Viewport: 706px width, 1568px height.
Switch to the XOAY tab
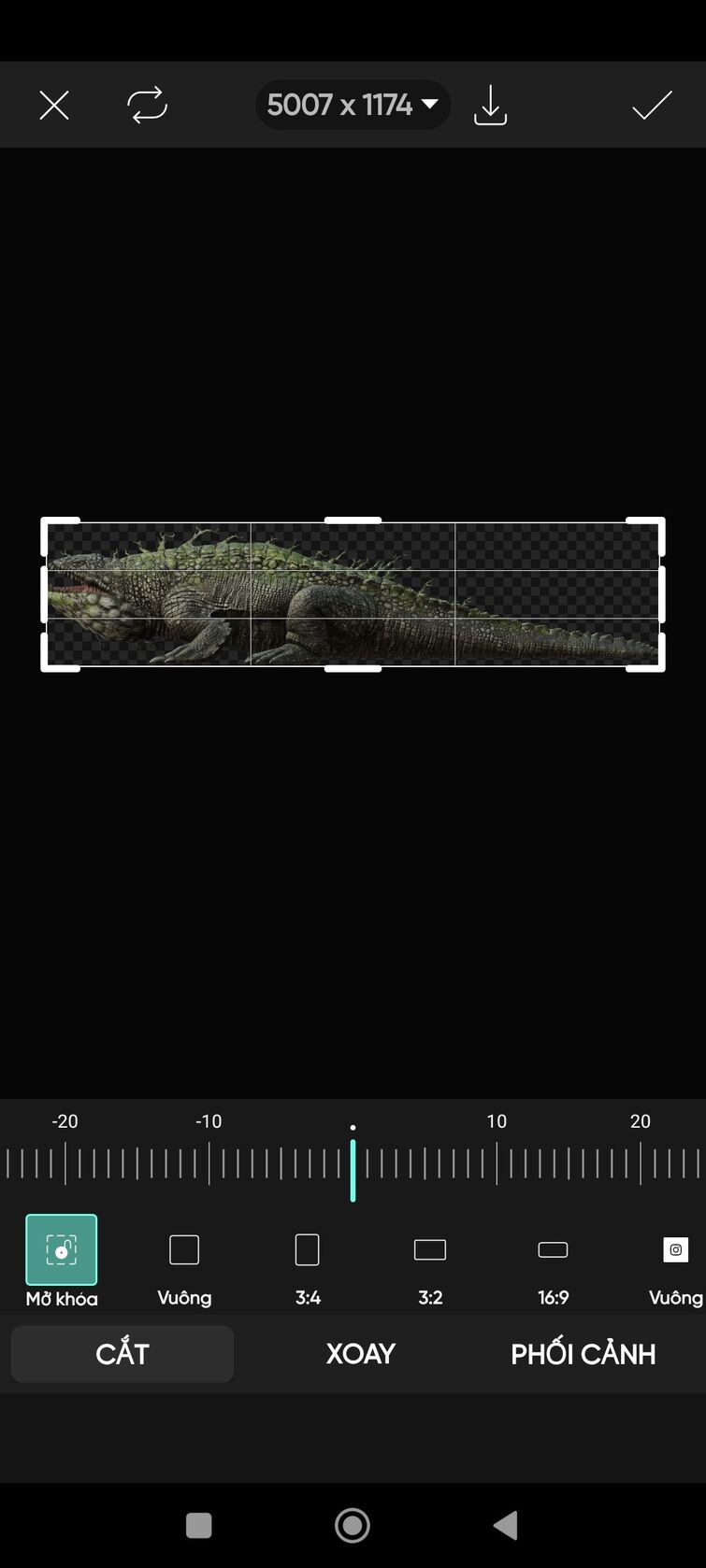[x=361, y=1353]
